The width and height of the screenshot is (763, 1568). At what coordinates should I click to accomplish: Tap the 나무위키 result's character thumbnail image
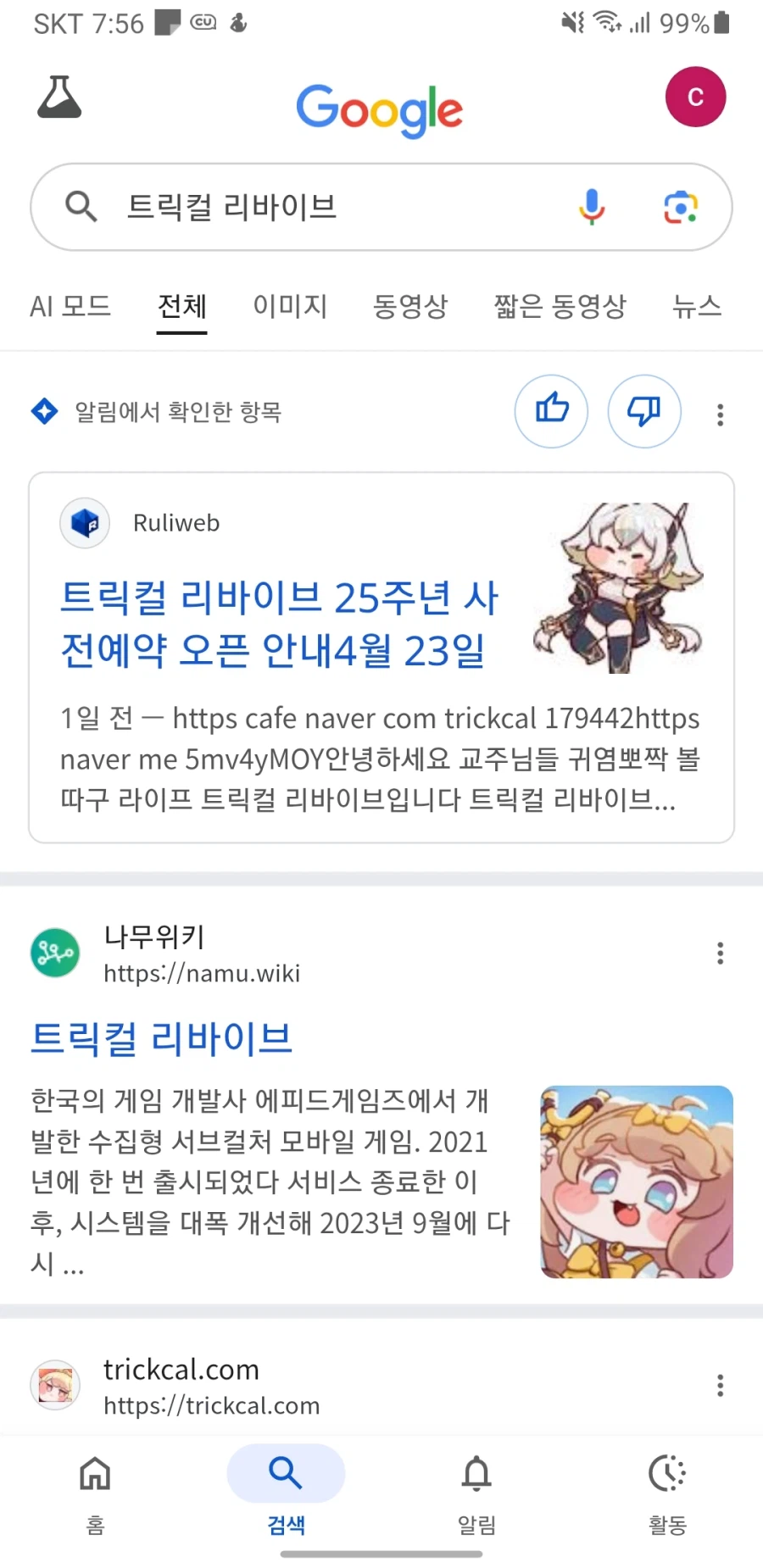point(635,1182)
